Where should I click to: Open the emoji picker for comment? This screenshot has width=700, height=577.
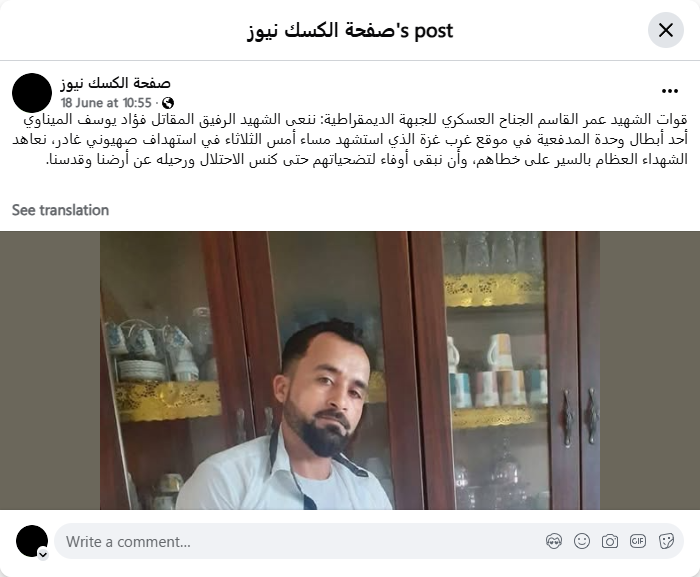point(582,542)
